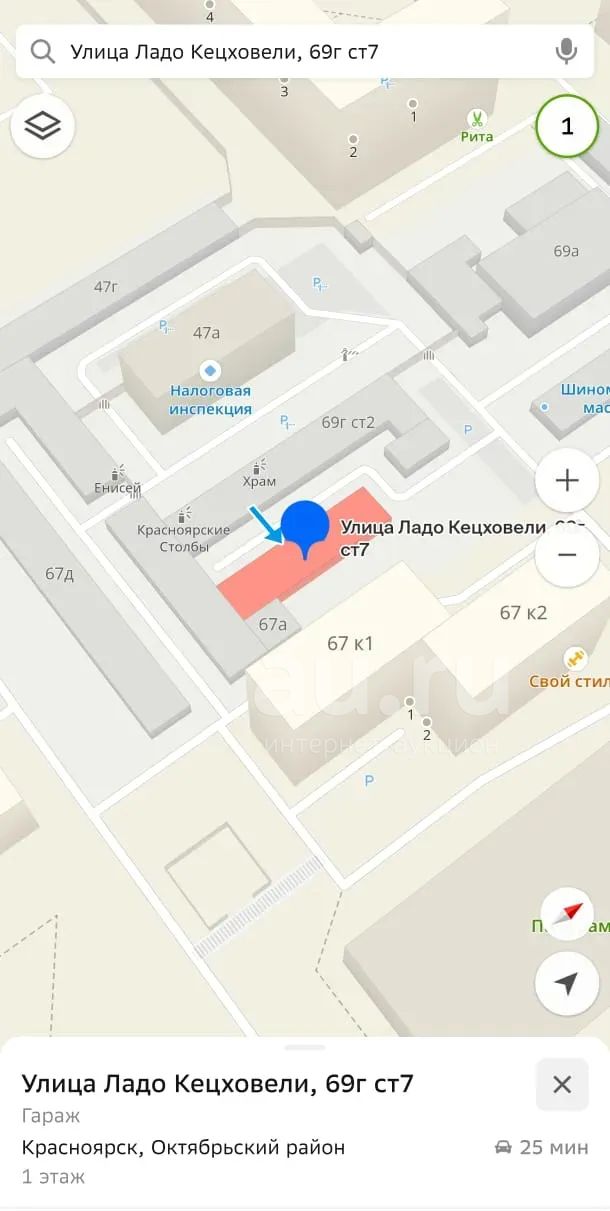This screenshot has width=610, height=1211.
Task: Select Налоговая инспекция on the map
Action: point(210,390)
